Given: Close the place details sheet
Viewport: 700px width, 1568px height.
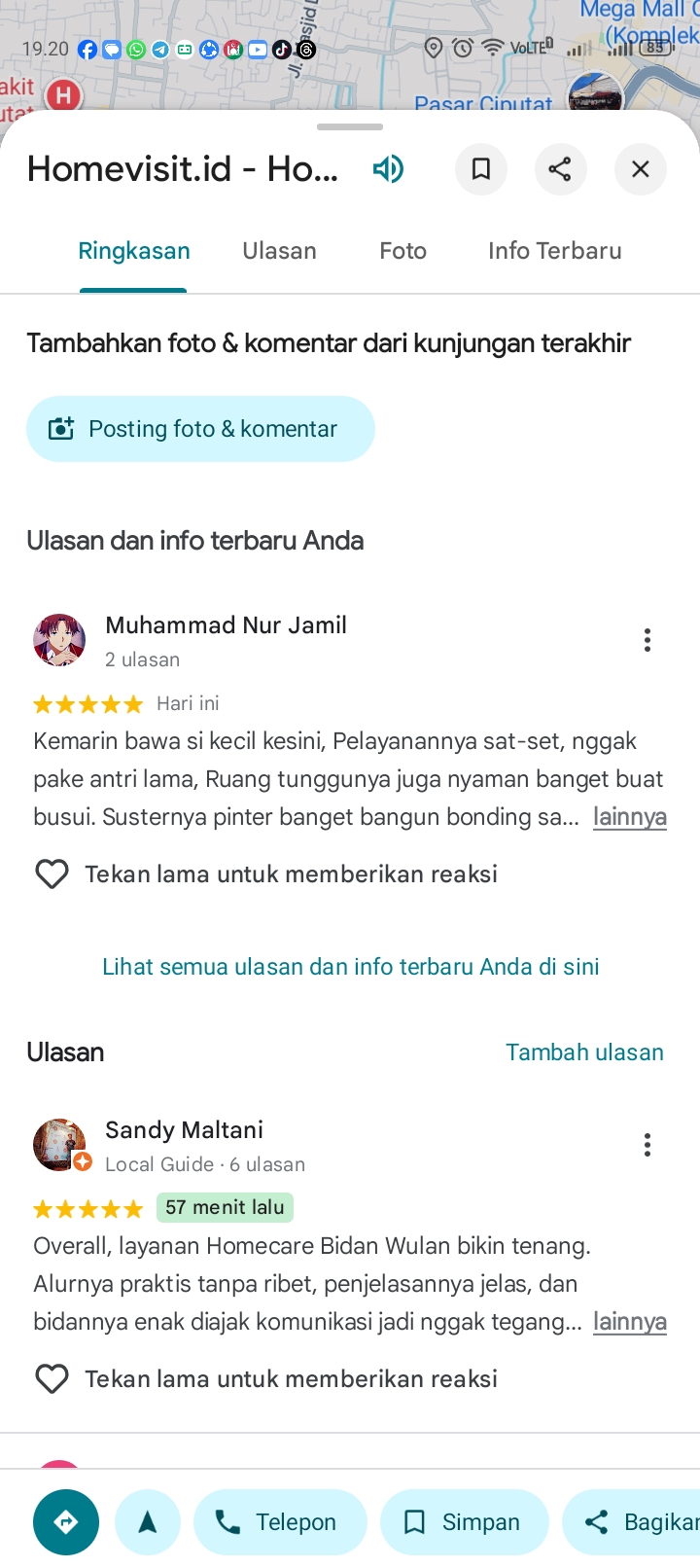Looking at the screenshot, I should pyautogui.click(x=640, y=169).
